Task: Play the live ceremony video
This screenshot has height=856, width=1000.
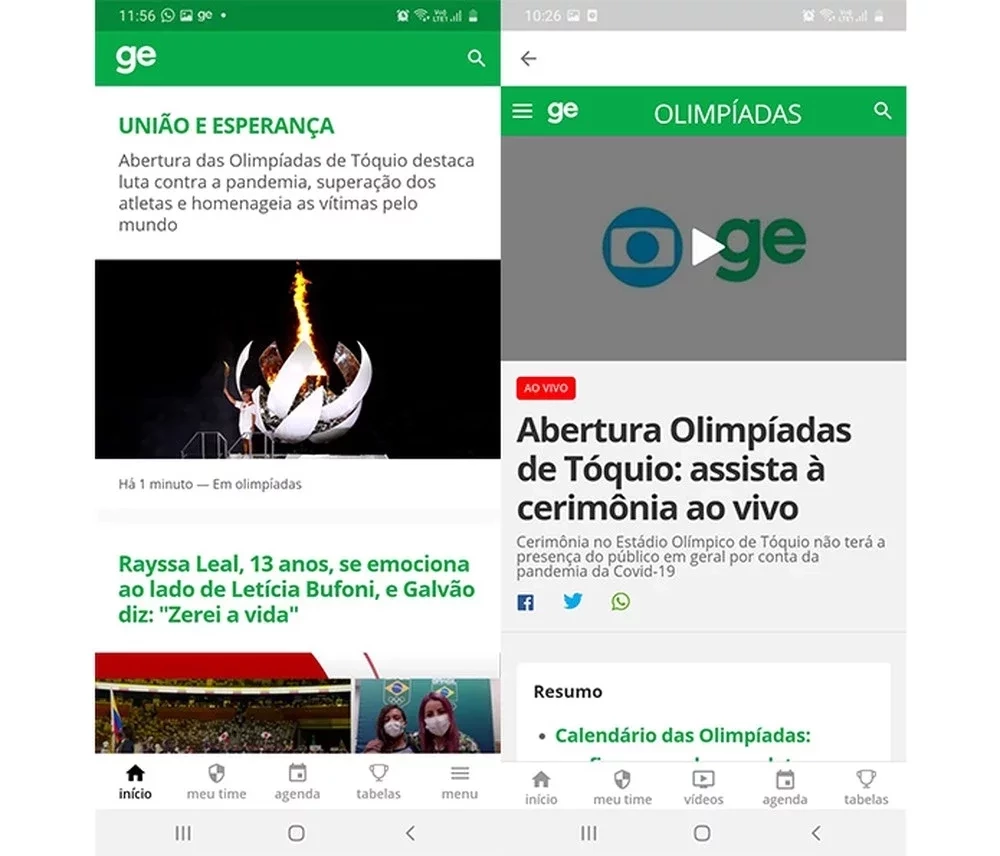Action: 706,247
